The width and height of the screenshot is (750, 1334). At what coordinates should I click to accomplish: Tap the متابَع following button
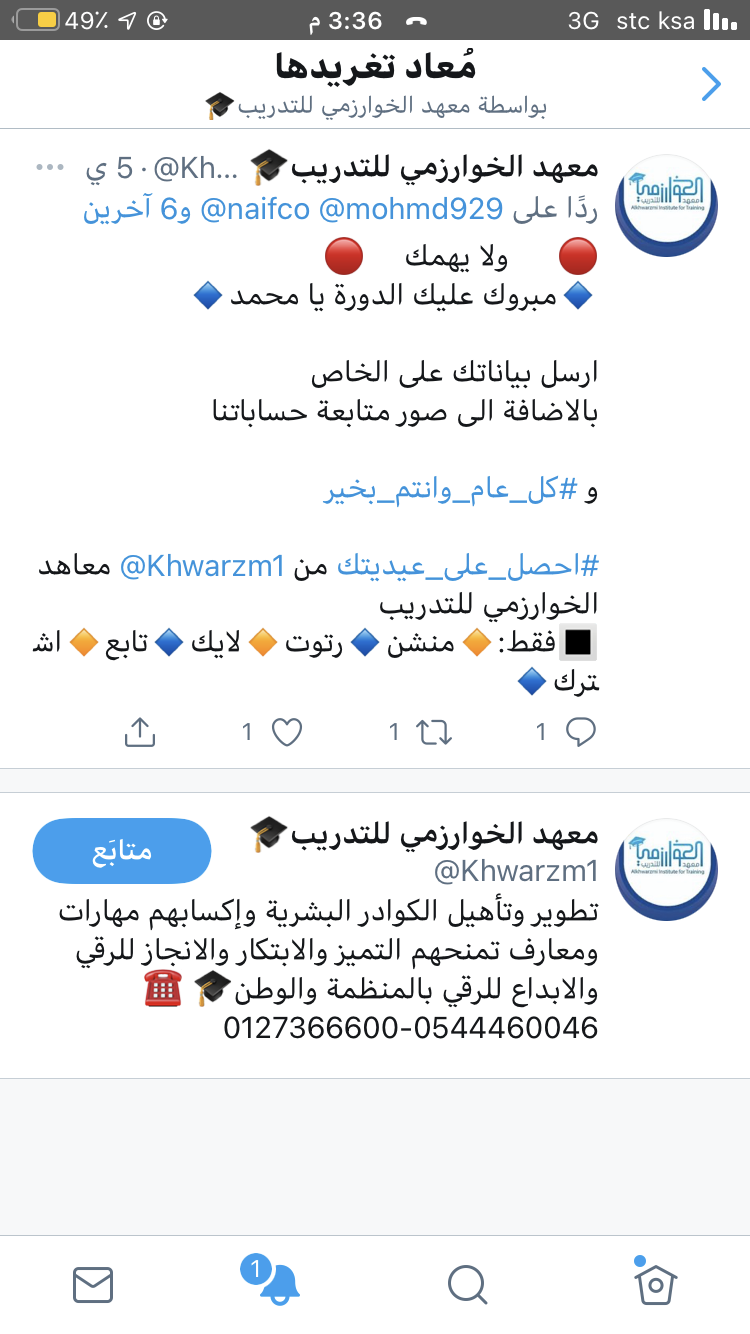(x=122, y=851)
